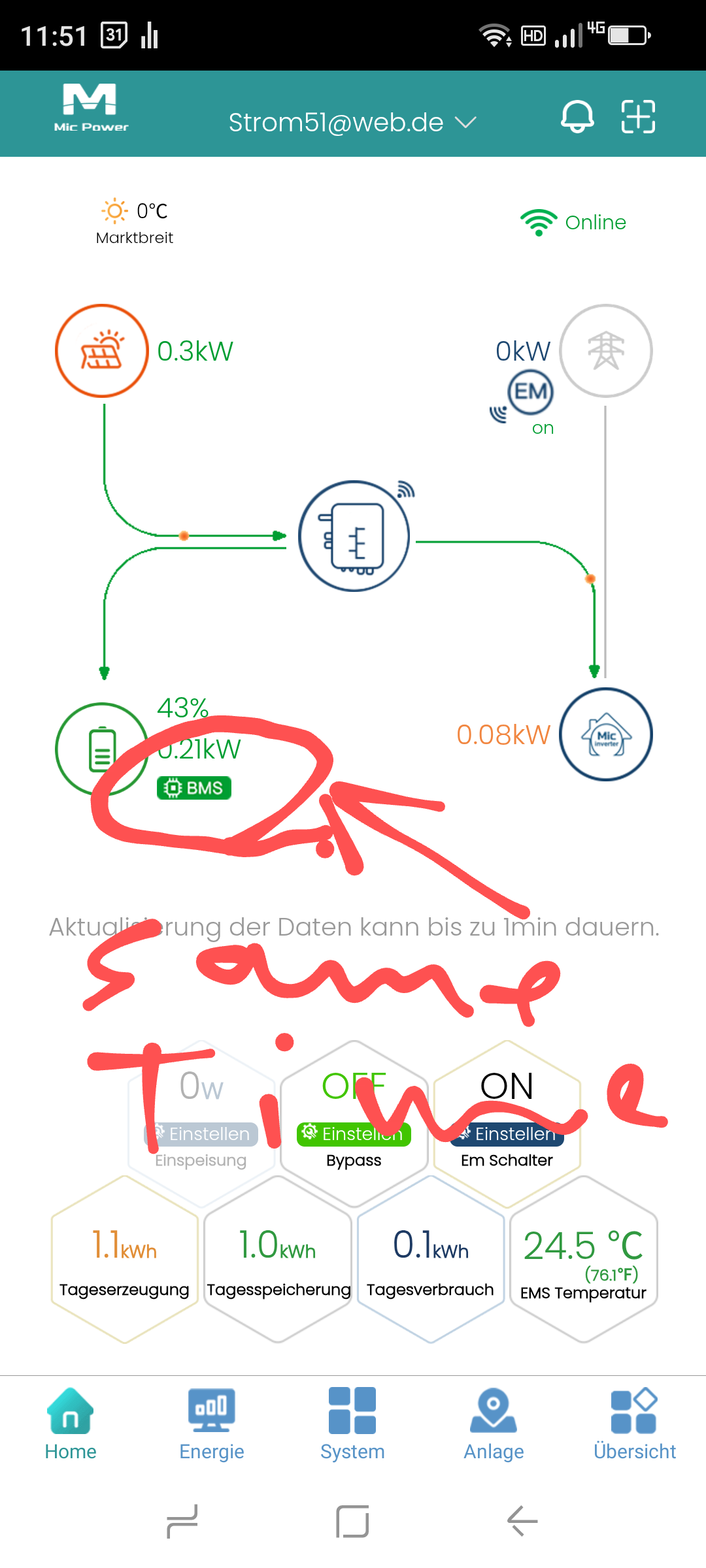Screen dimensions: 706x1568
Task: Open the EM energy meter icon
Action: click(531, 392)
